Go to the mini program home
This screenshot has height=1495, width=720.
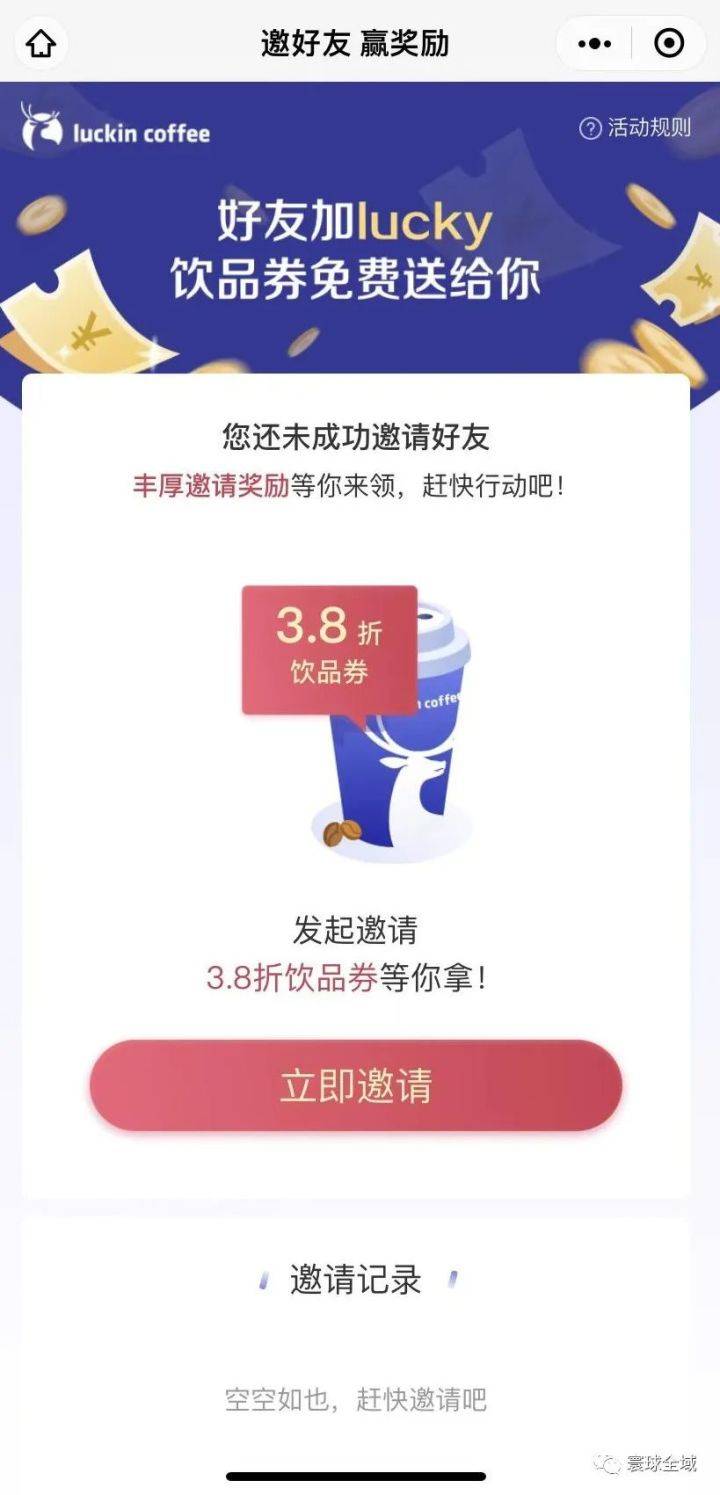point(41,43)
